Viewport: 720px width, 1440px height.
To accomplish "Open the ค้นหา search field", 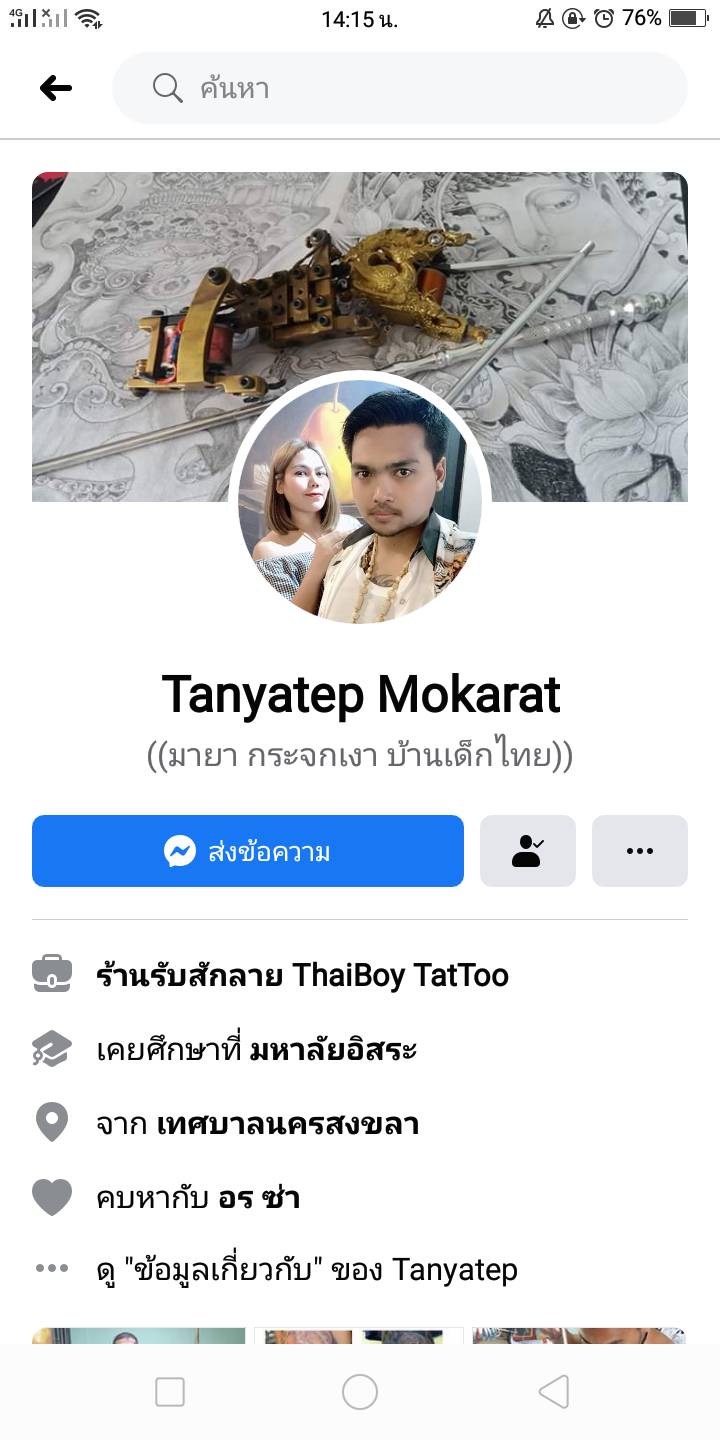I will coord(400,88).
